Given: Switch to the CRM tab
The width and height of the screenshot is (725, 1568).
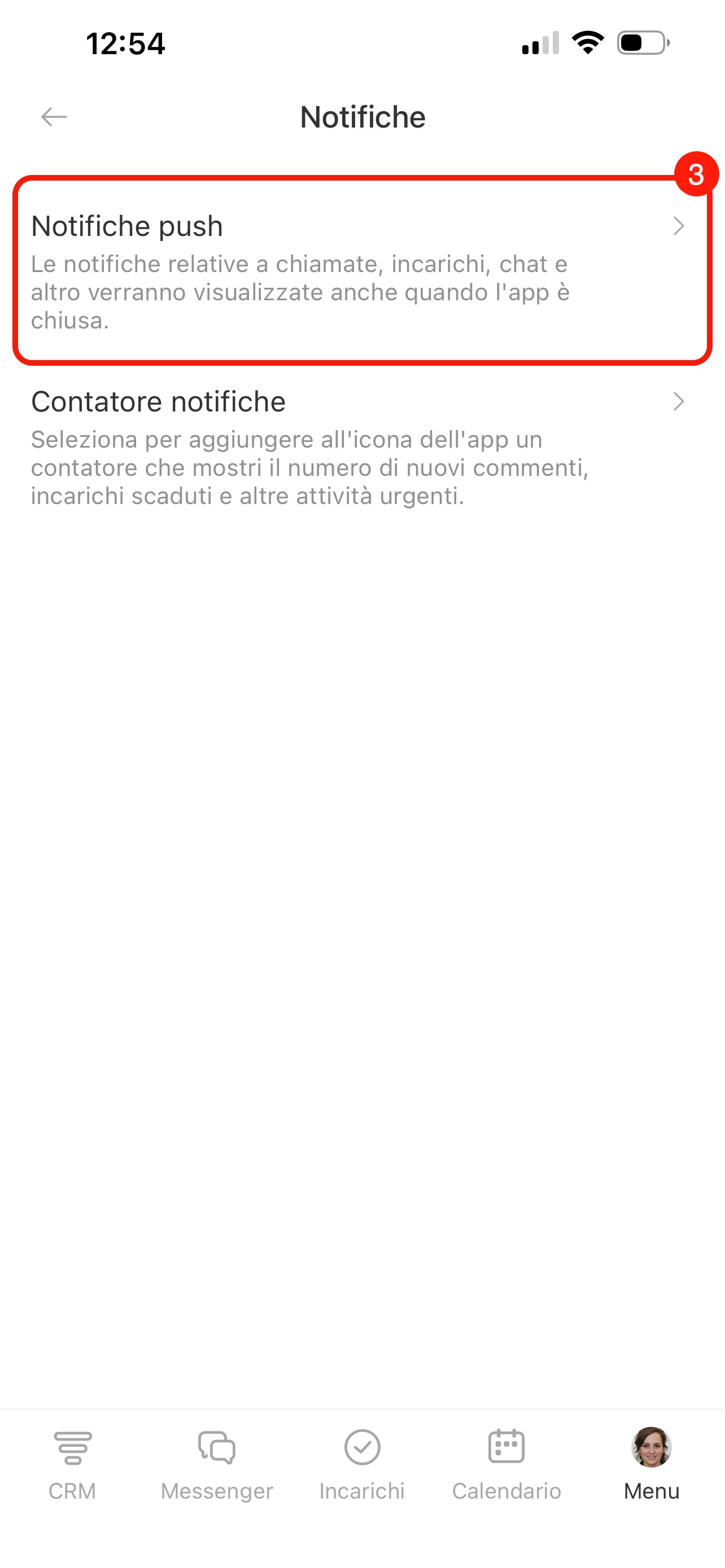Looking at the screenshot, I should click(x=72, y=1464).
